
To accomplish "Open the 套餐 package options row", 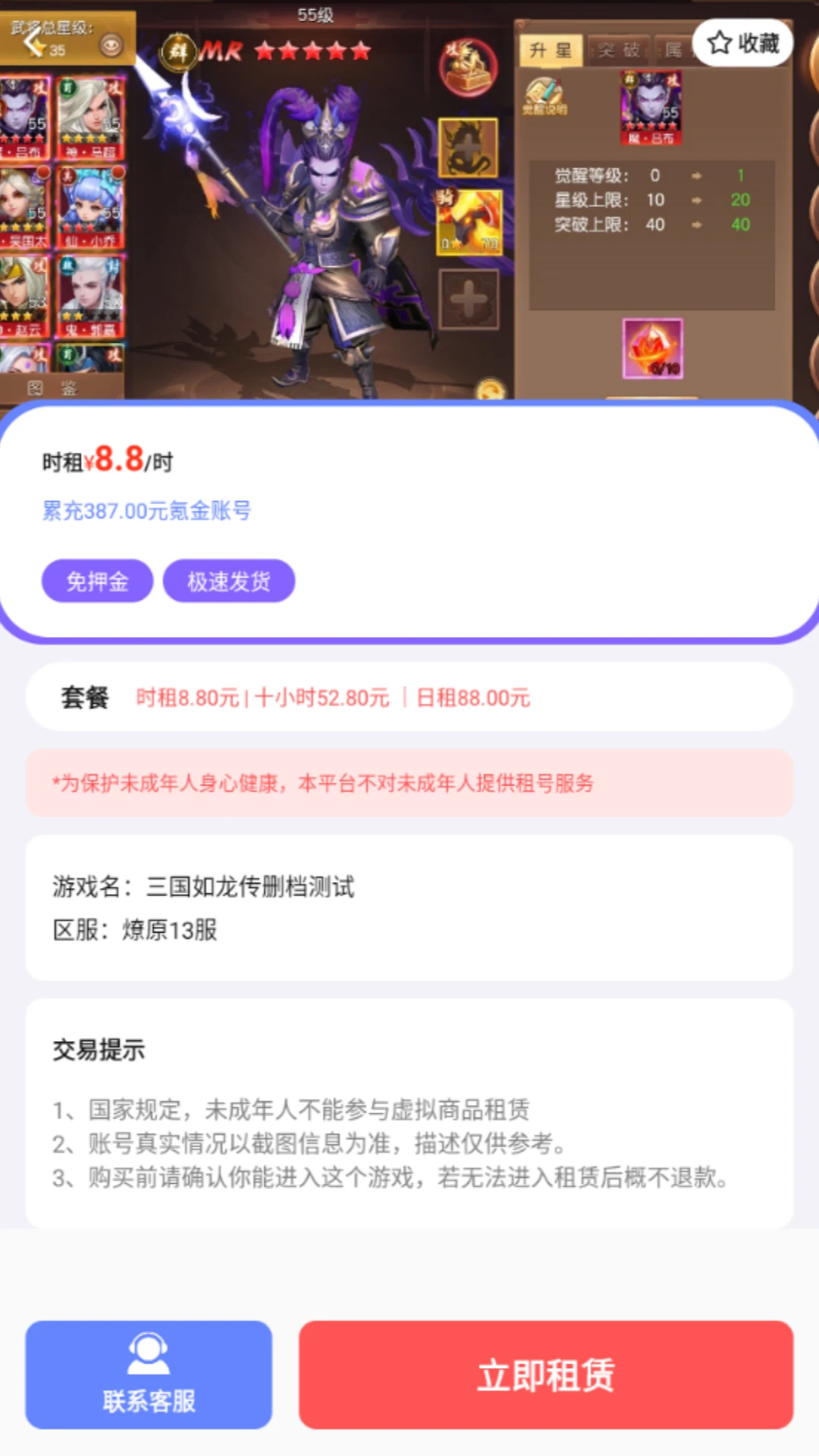I will [x=409, y=697].
